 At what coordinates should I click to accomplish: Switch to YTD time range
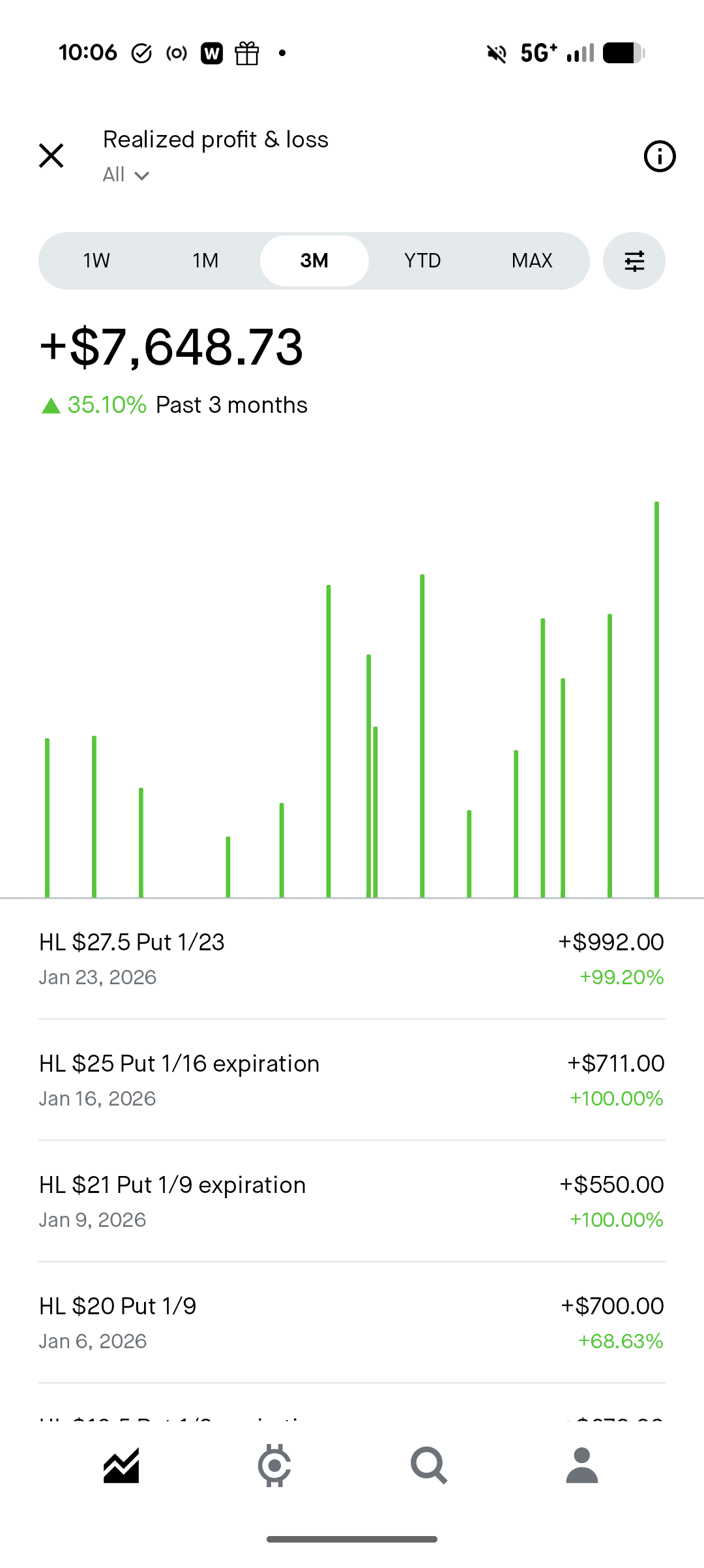tap(422, 261)
